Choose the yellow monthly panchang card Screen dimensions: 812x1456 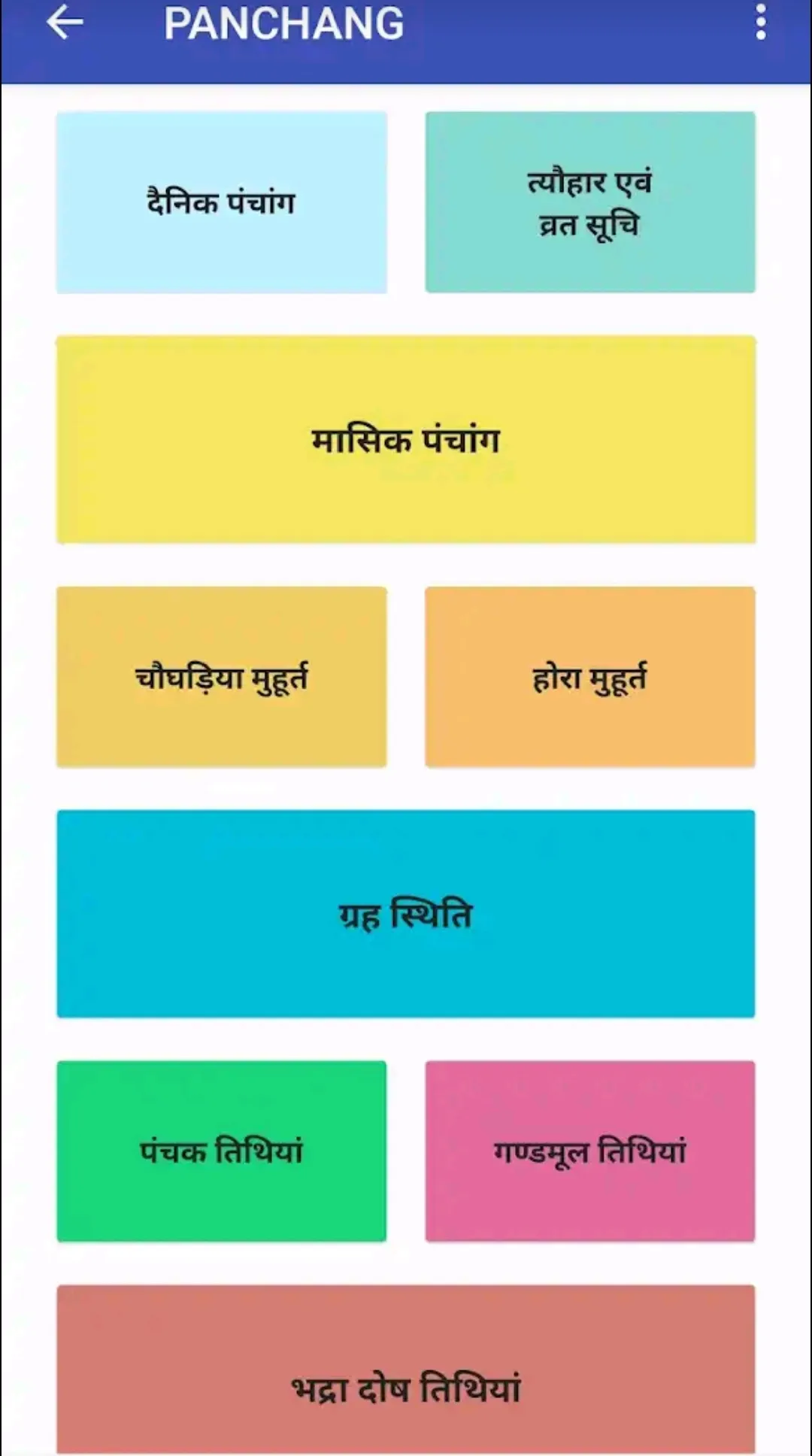pos(406,440)
